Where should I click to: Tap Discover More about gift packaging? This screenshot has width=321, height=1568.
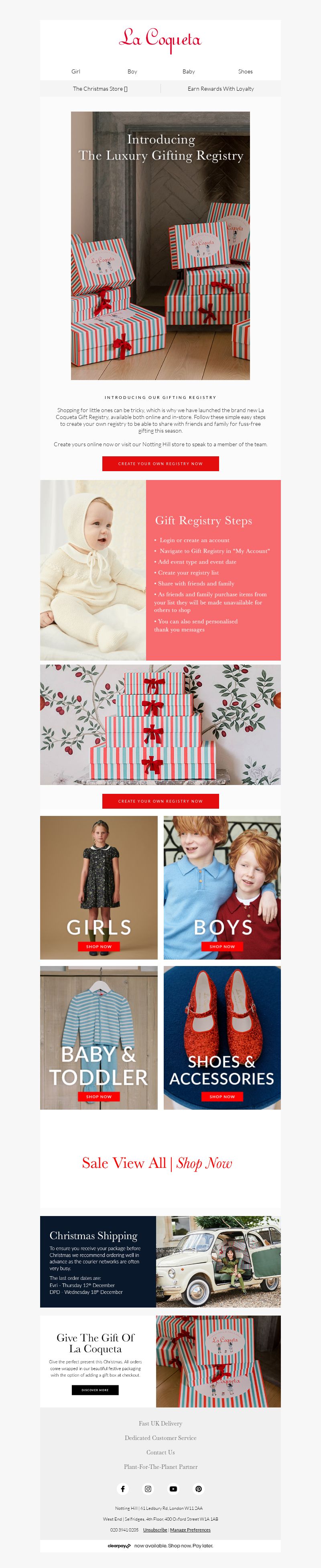pyautogui.click(x=95, y=1390)
